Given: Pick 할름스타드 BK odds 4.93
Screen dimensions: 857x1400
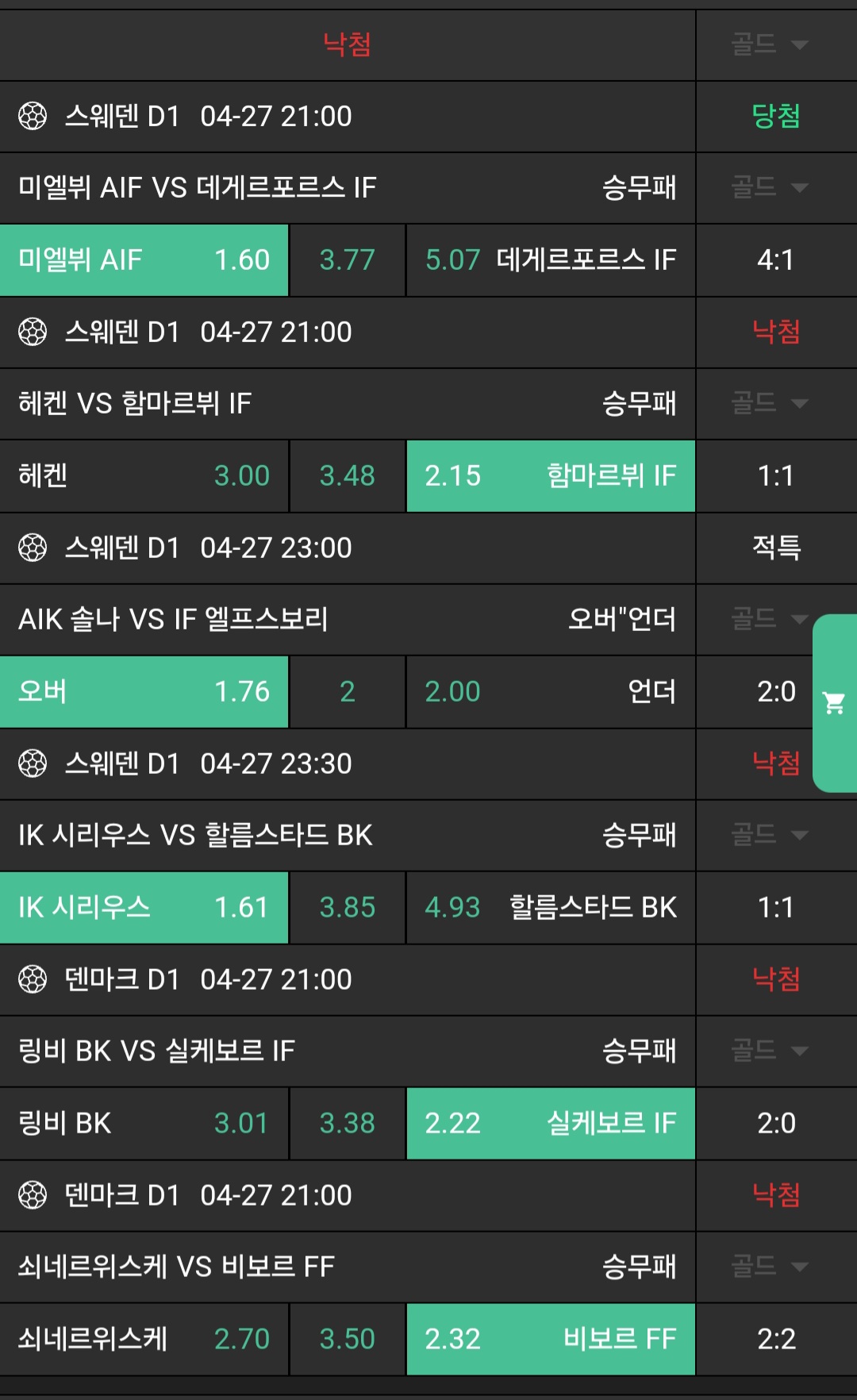Looking at the screenshot, I should (550, 908).
